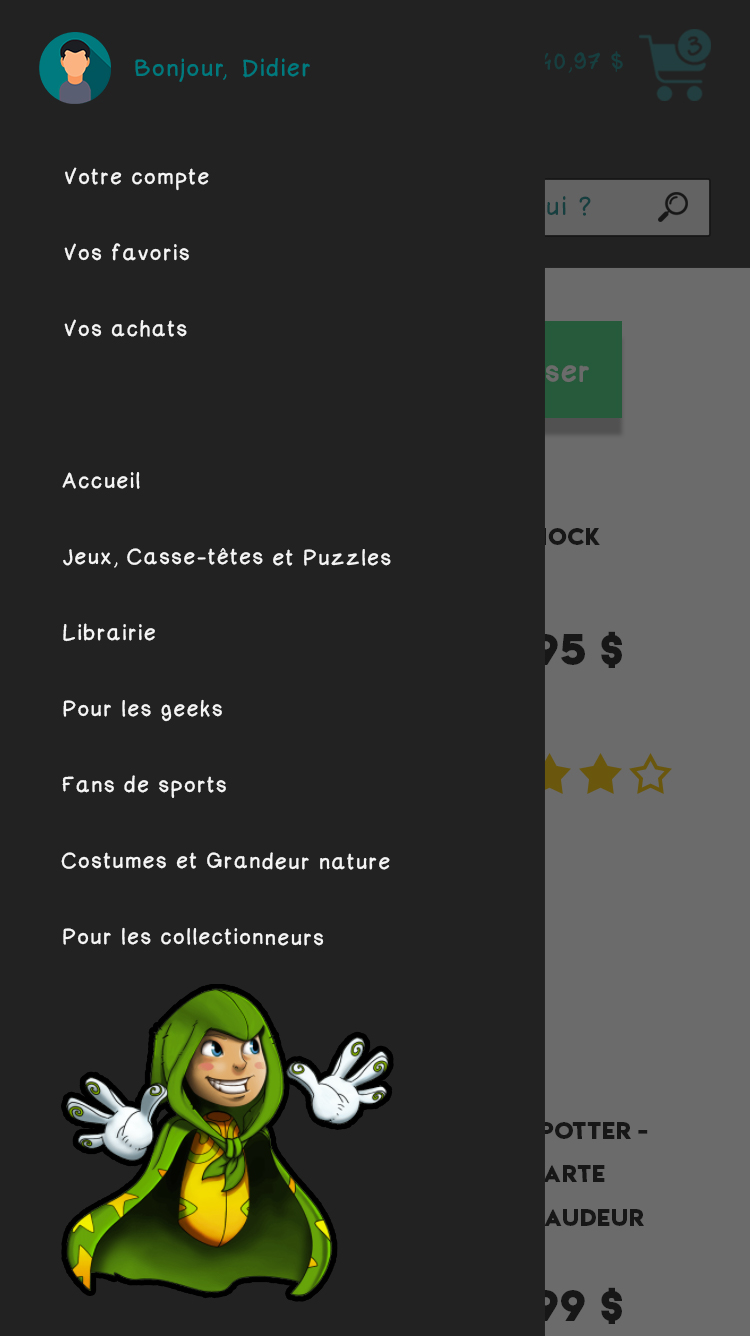This screenshot has width=750, height=1336.
Task: Open "Pour les collectionneurs"
Action: pyautogui.click(x=193, y=937)
